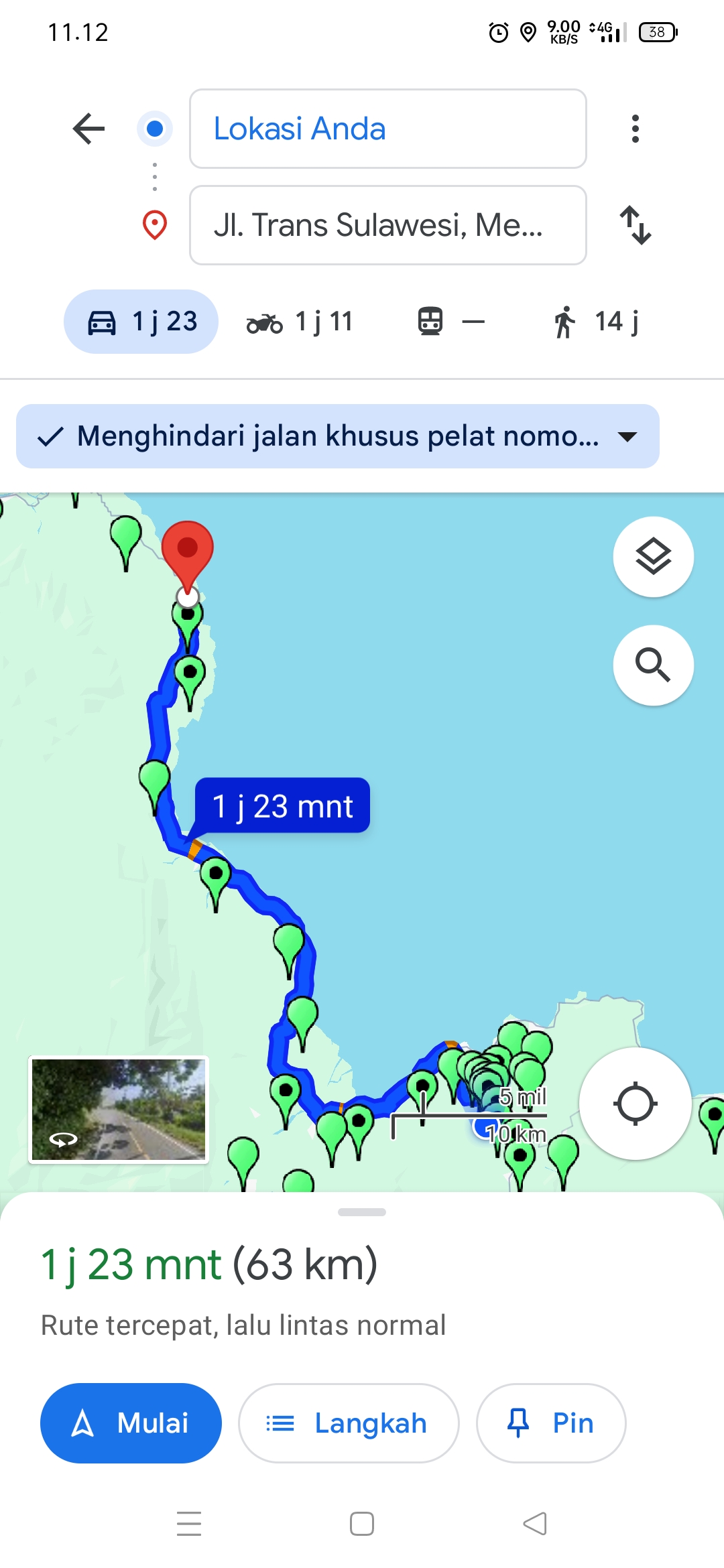The width and height of the screenshot is (724, 1568).
Task: Select the car mode showing 1 j 23
Action: (141, 322)
